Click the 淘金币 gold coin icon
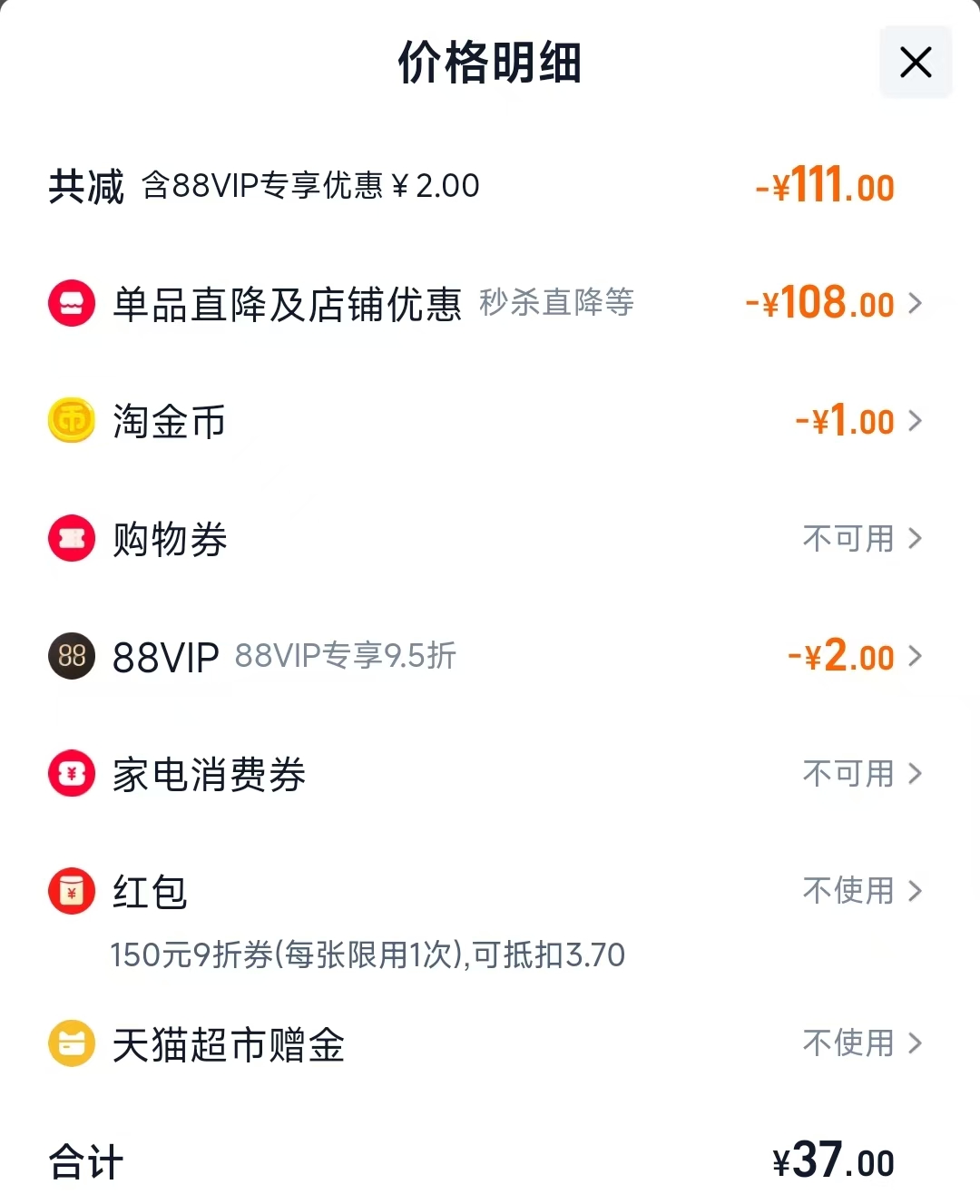This screenshot has height=1204, width=980. [71, 421]
